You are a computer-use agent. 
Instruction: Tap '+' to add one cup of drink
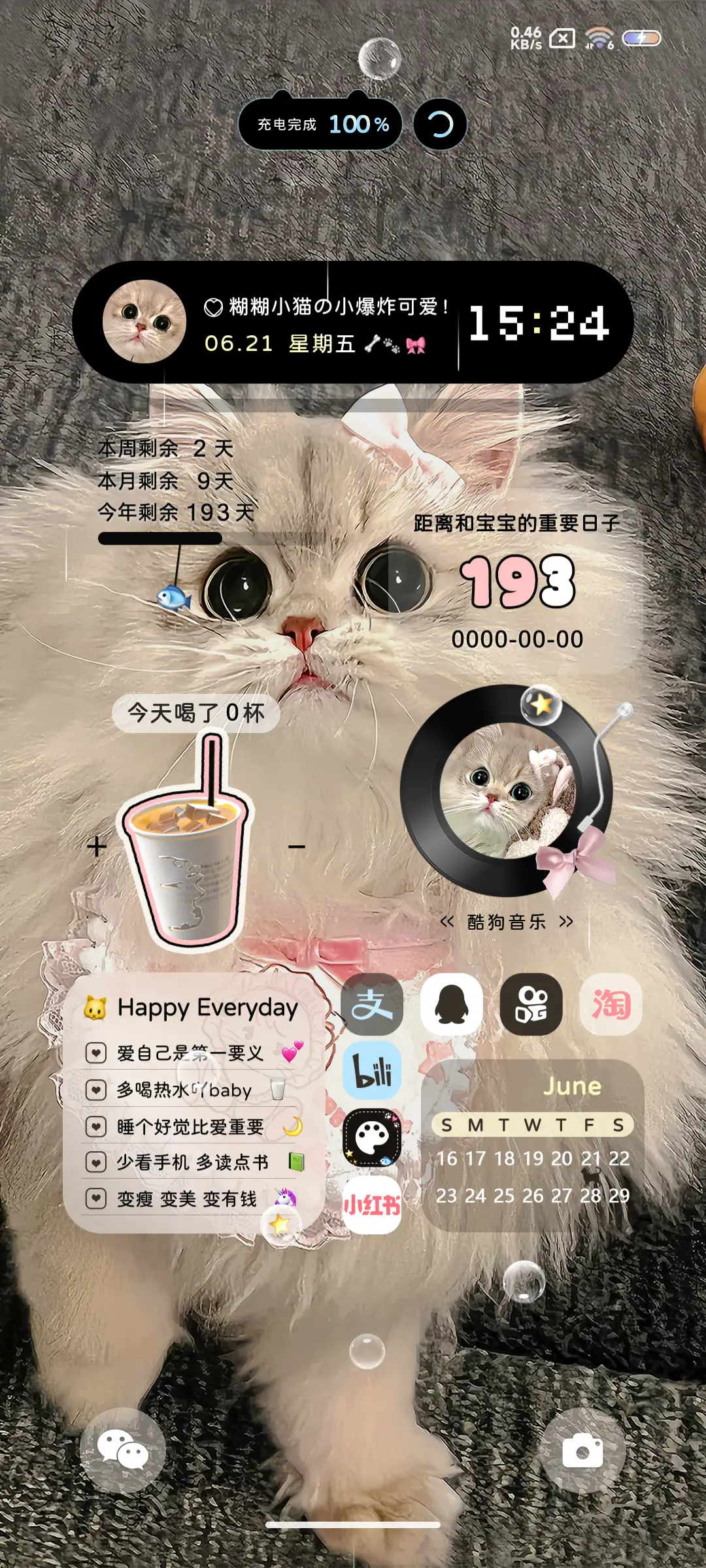pos(96,845)
